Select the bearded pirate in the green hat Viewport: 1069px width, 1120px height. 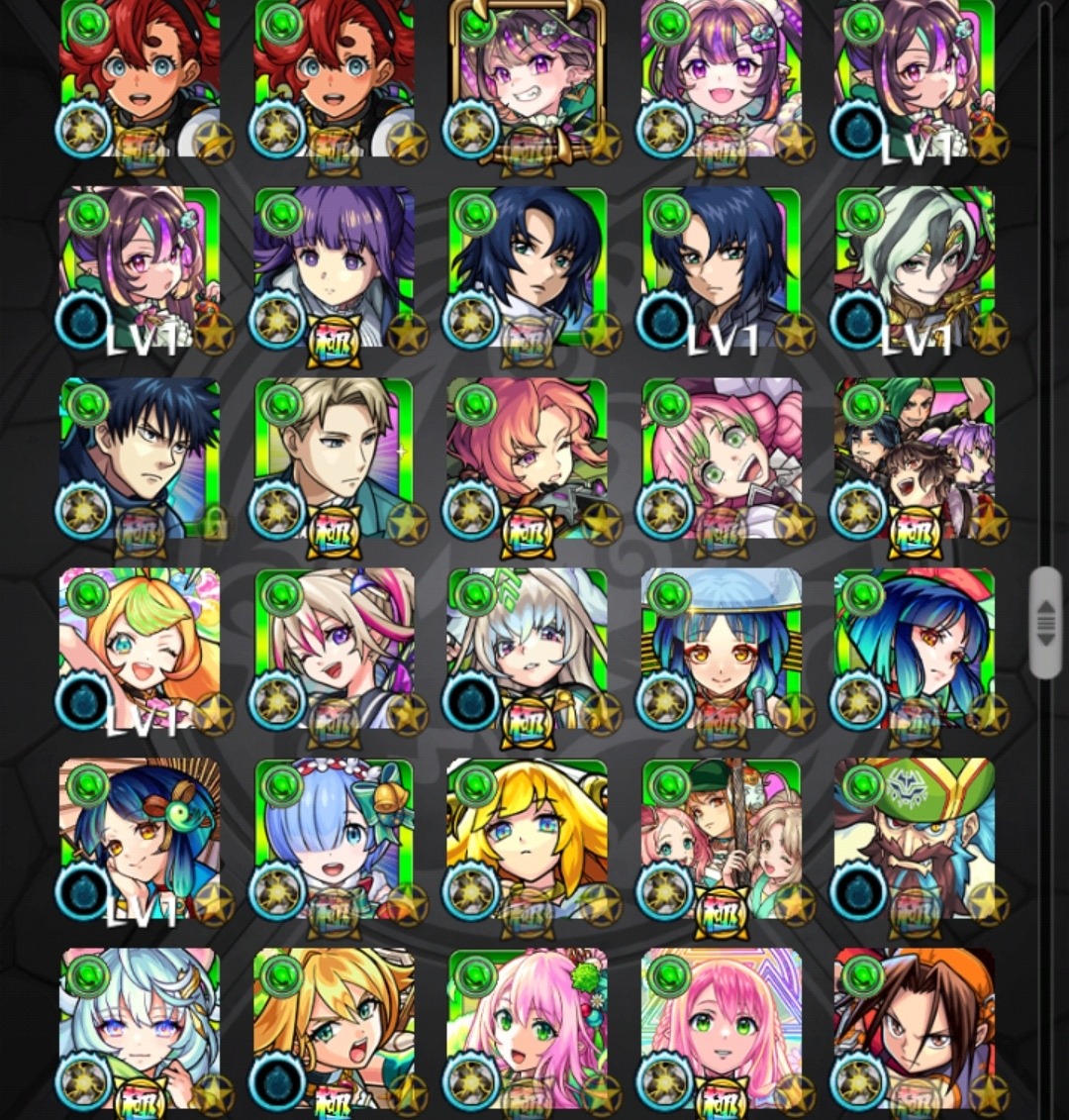[x=916, y=840]
